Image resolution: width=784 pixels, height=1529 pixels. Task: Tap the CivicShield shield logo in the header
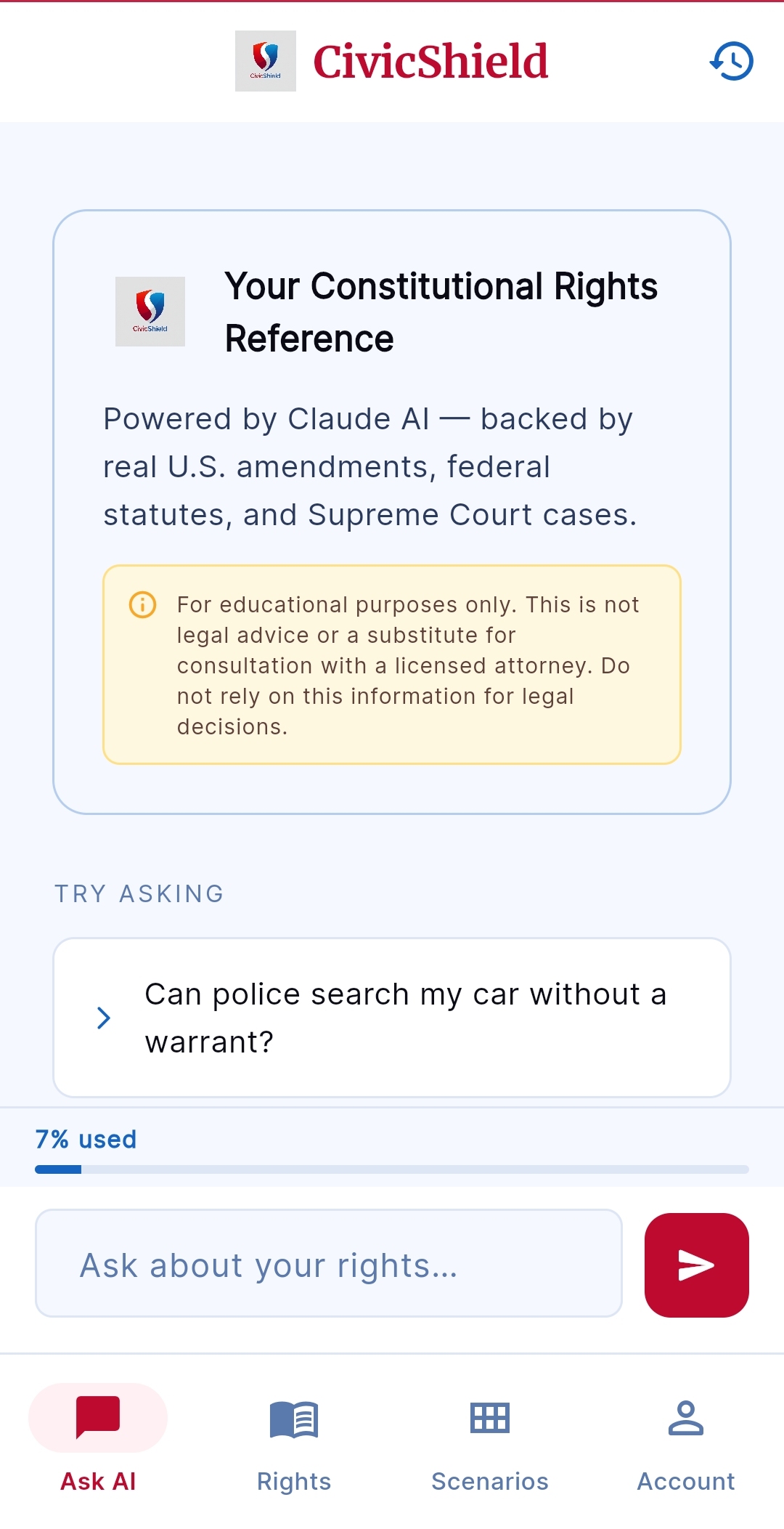point(266,61)
